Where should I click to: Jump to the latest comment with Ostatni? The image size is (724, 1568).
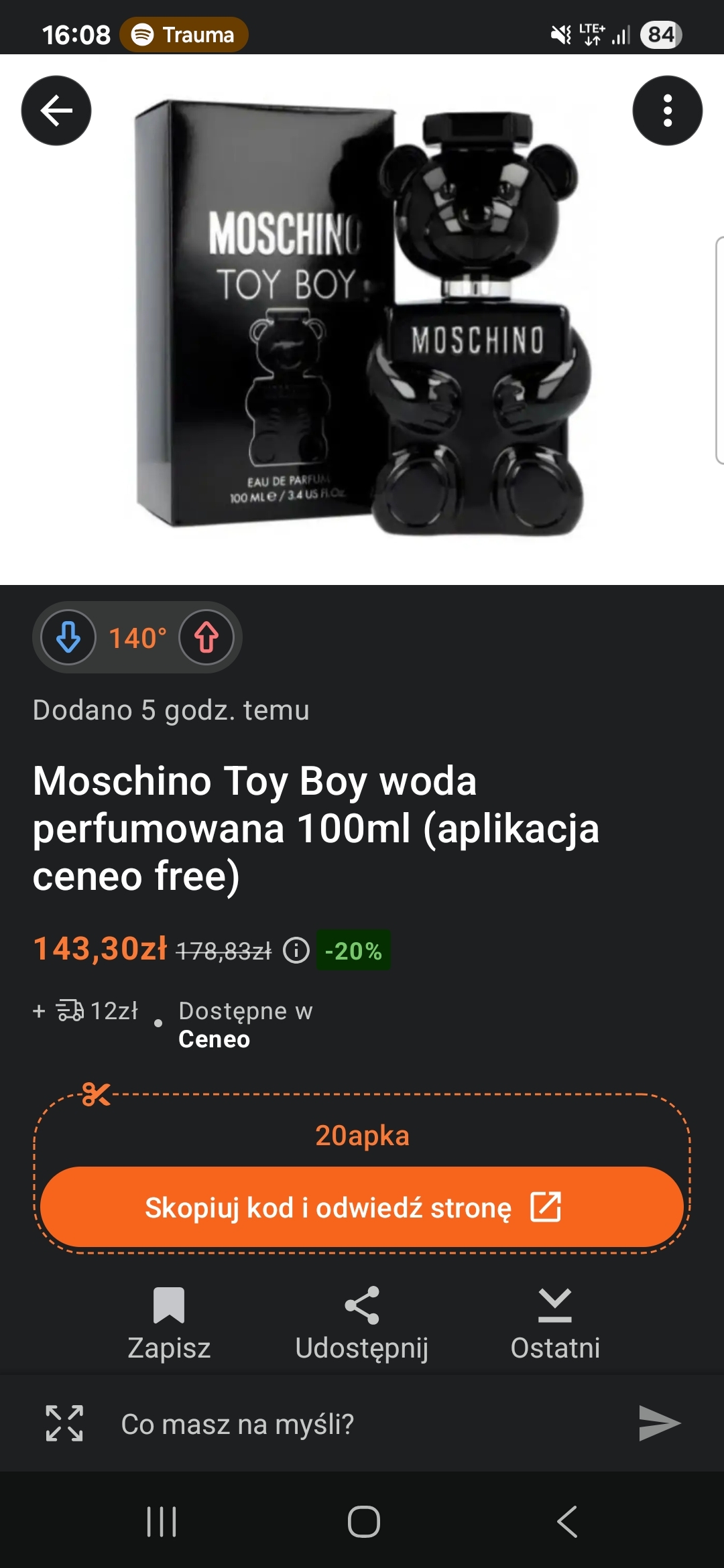click(x=555, y=1323)
